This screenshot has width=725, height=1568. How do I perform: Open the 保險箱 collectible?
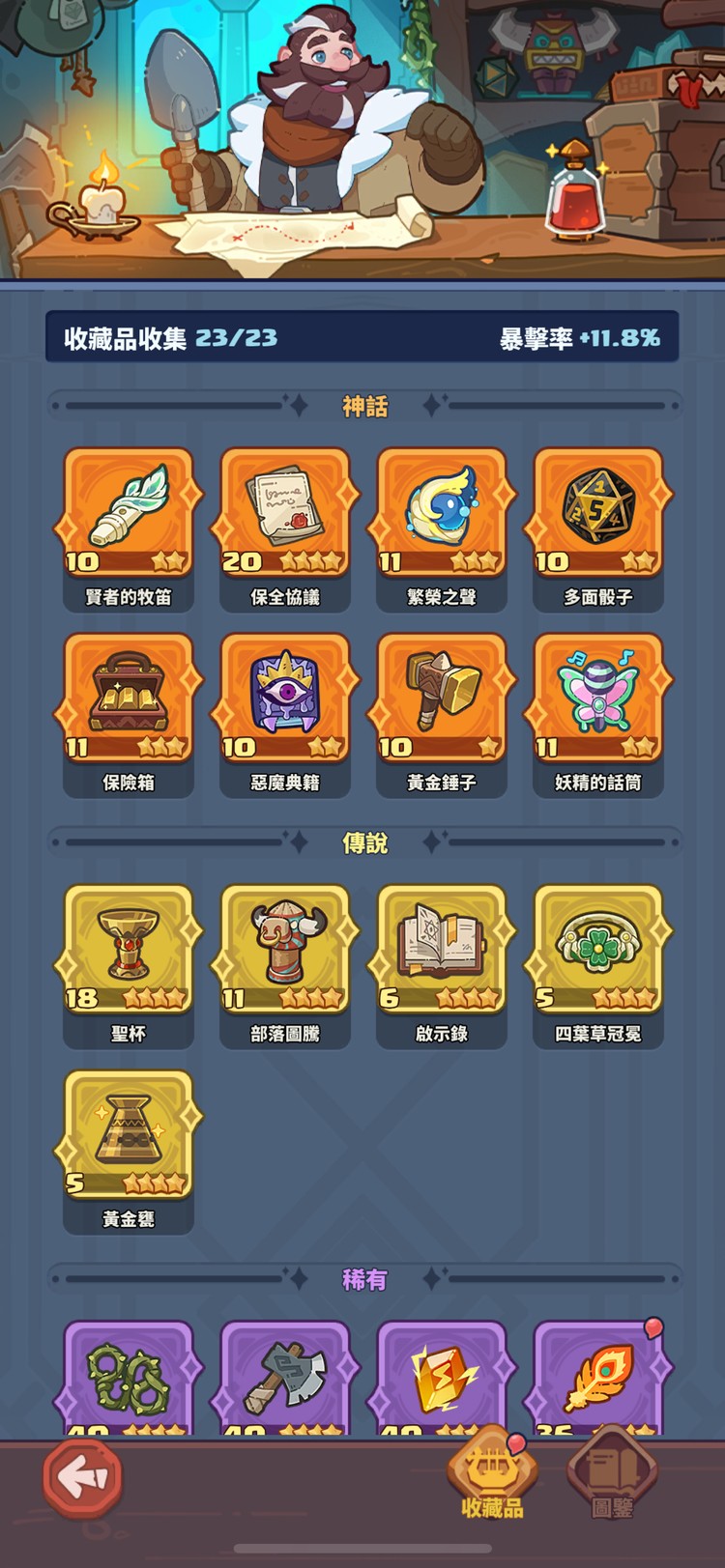[129, 698]
